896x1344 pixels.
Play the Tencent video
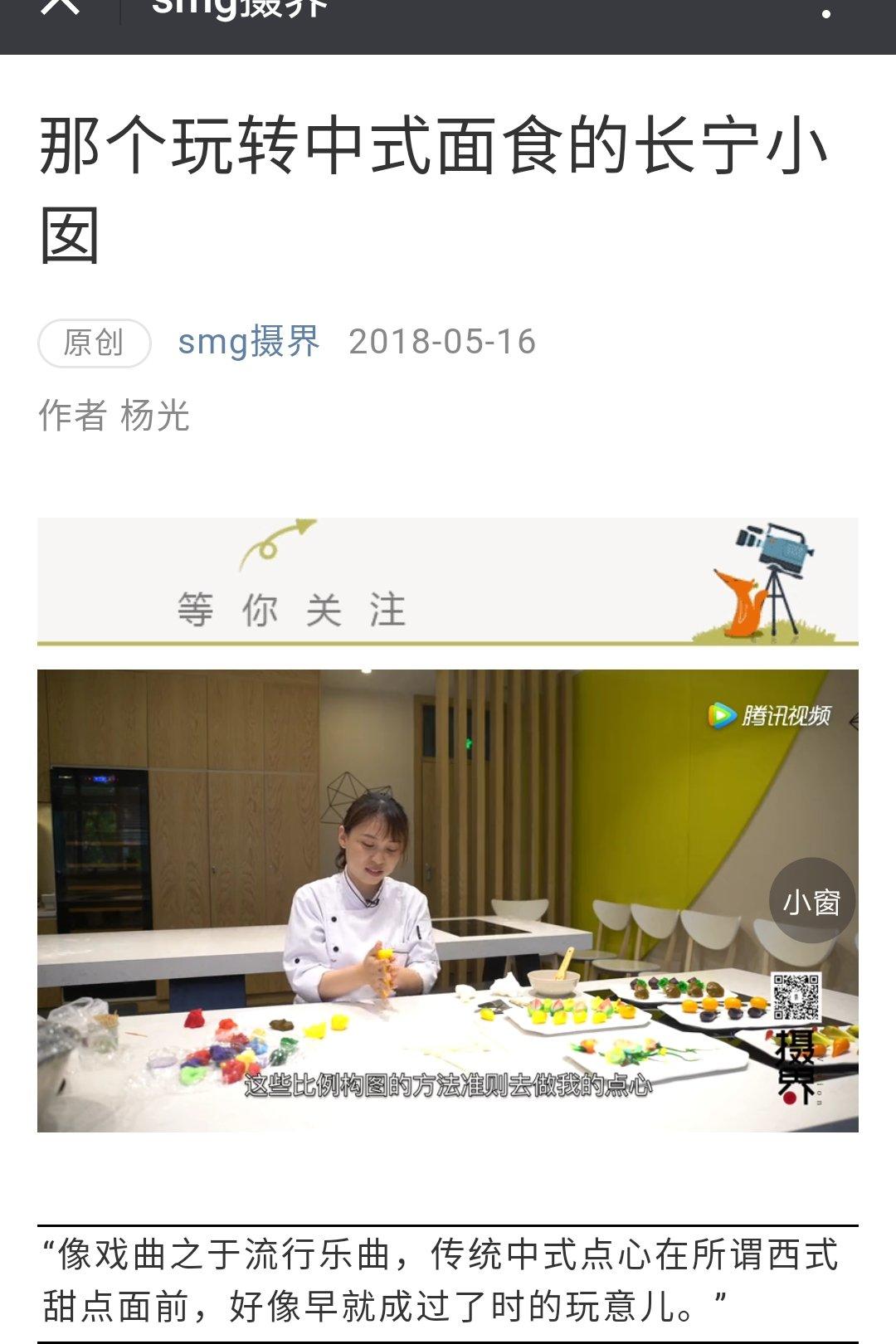pyautogui.click(x=447, y=900)
